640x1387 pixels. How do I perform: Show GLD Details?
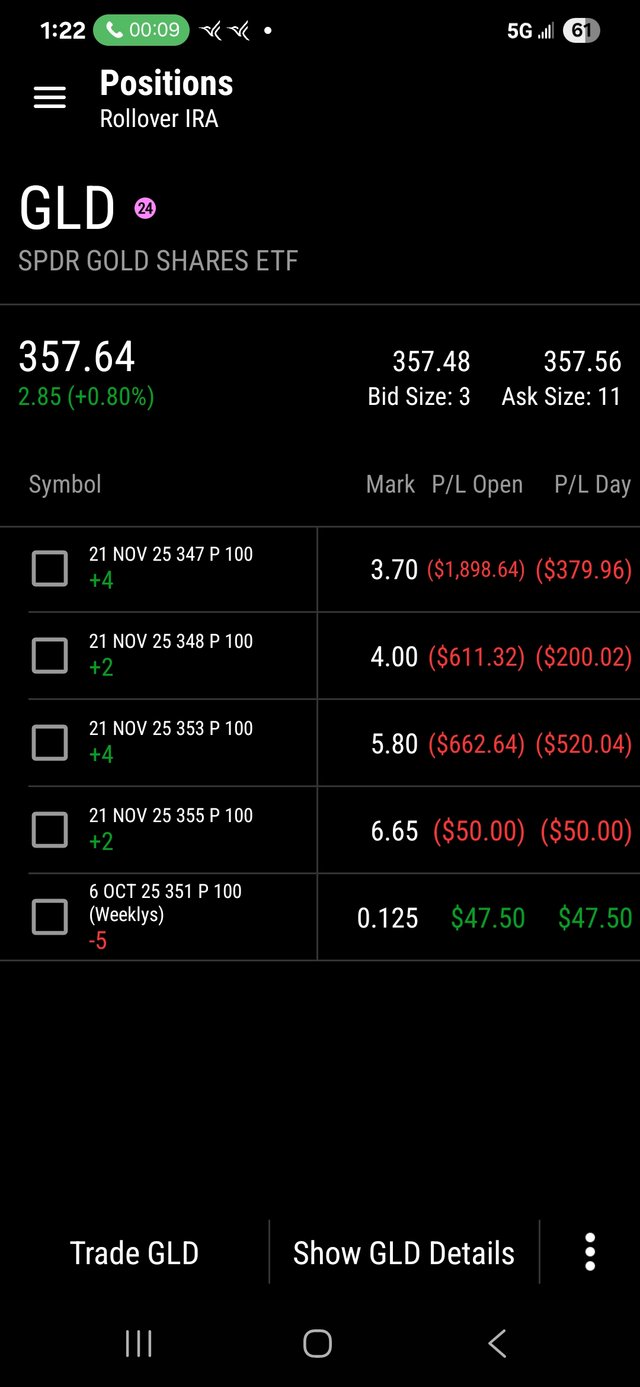pyautogui.click(x=403, y=1253)
